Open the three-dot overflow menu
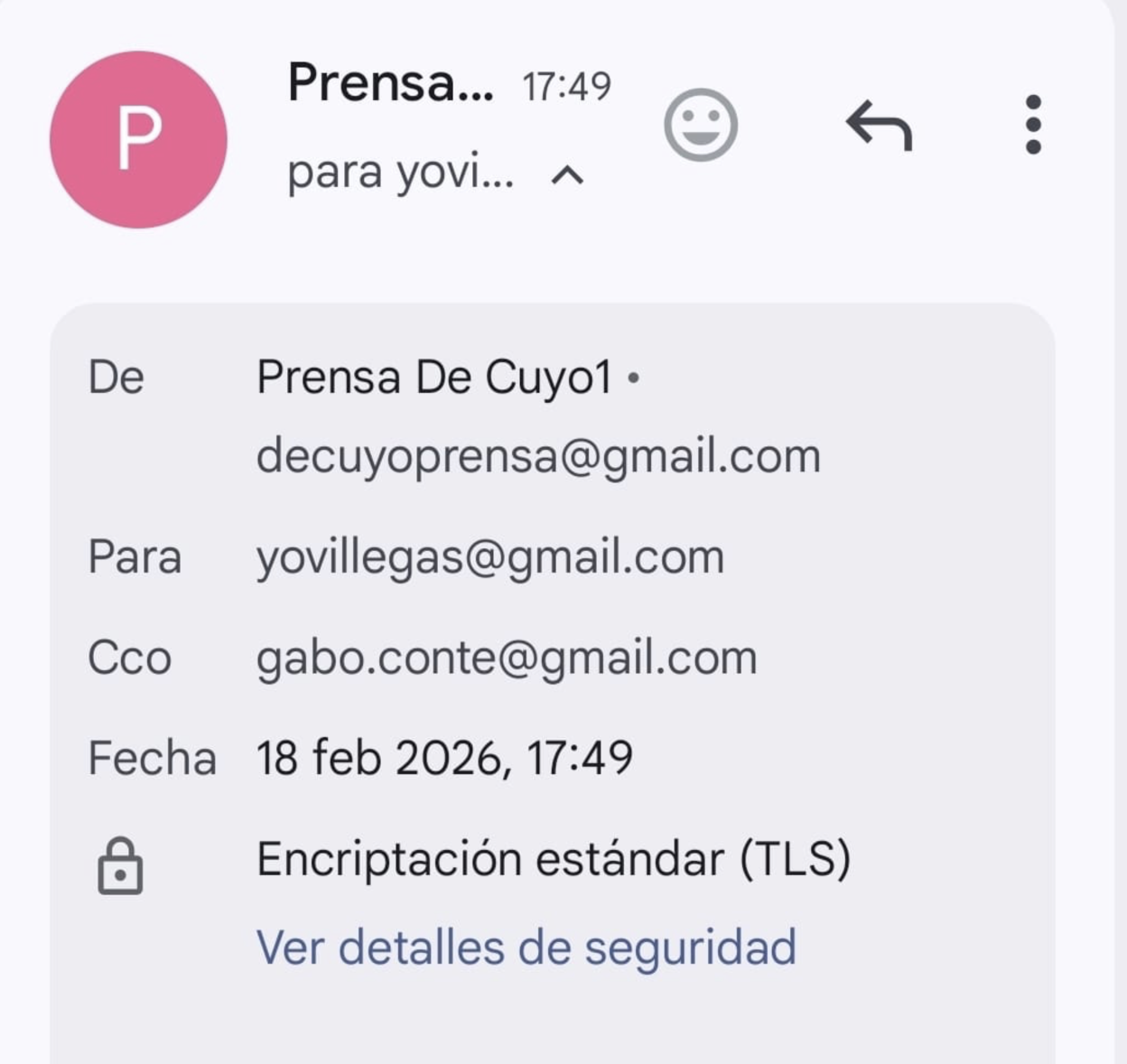This screenshot has height=1064, width=1127. point(1033,125)
